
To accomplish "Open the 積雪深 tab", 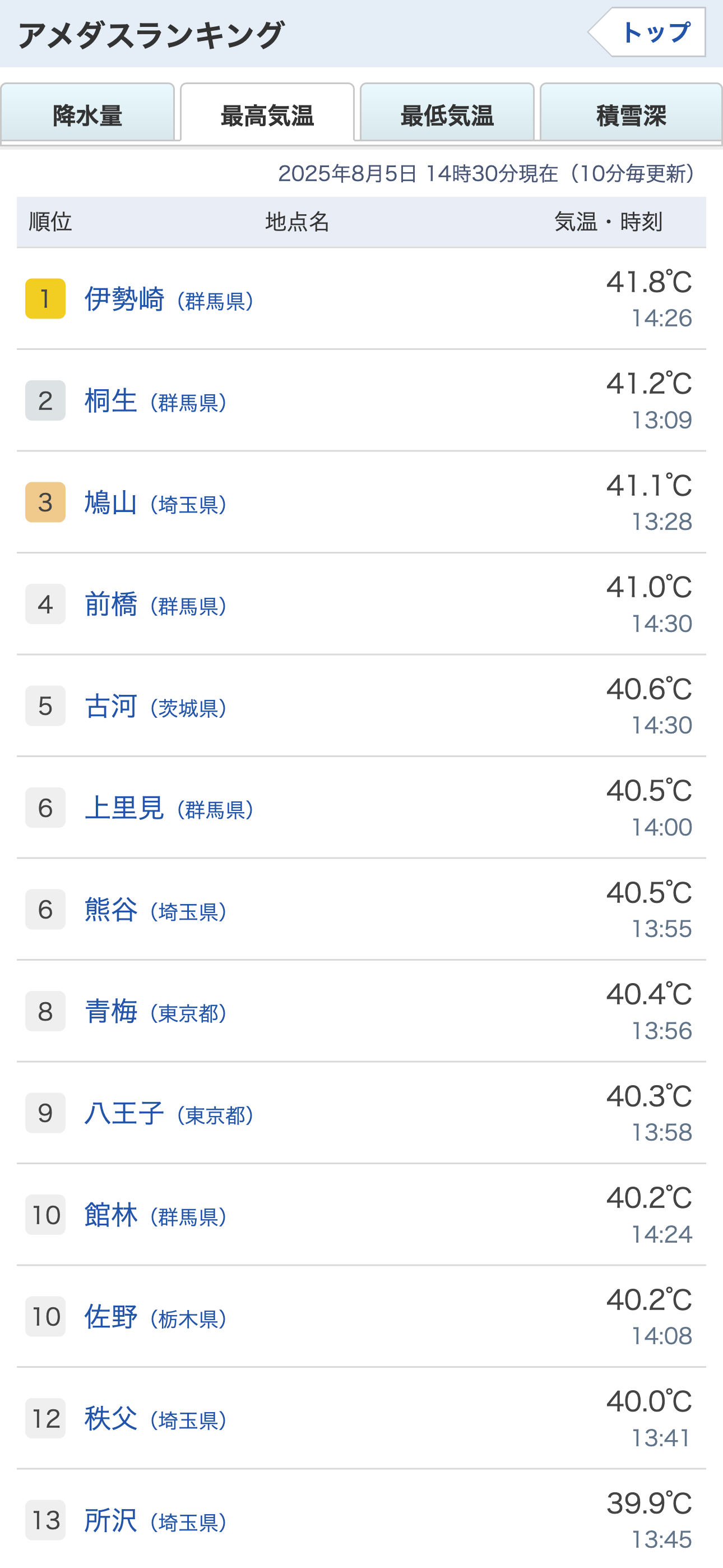I will 631,114.
